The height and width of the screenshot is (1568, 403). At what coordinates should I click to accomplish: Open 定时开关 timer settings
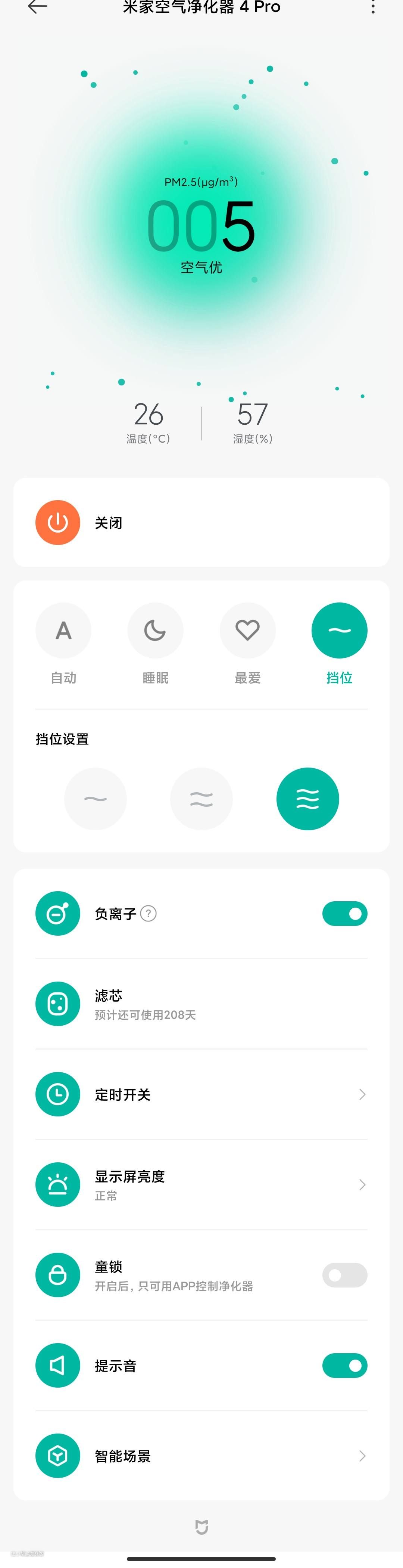201,1094
